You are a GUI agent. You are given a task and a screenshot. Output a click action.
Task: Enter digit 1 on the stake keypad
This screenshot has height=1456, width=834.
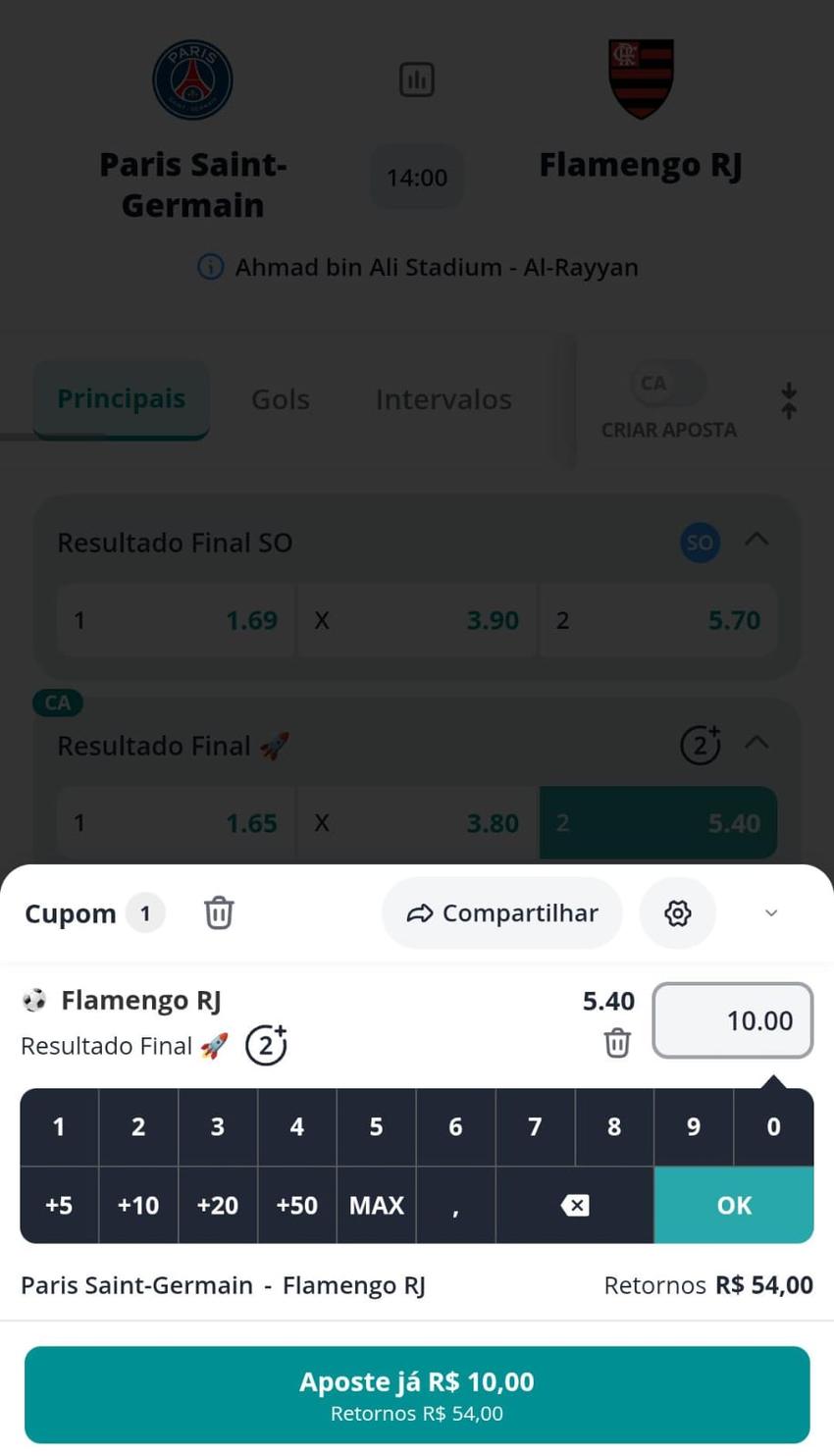[x=59, y=1126]
